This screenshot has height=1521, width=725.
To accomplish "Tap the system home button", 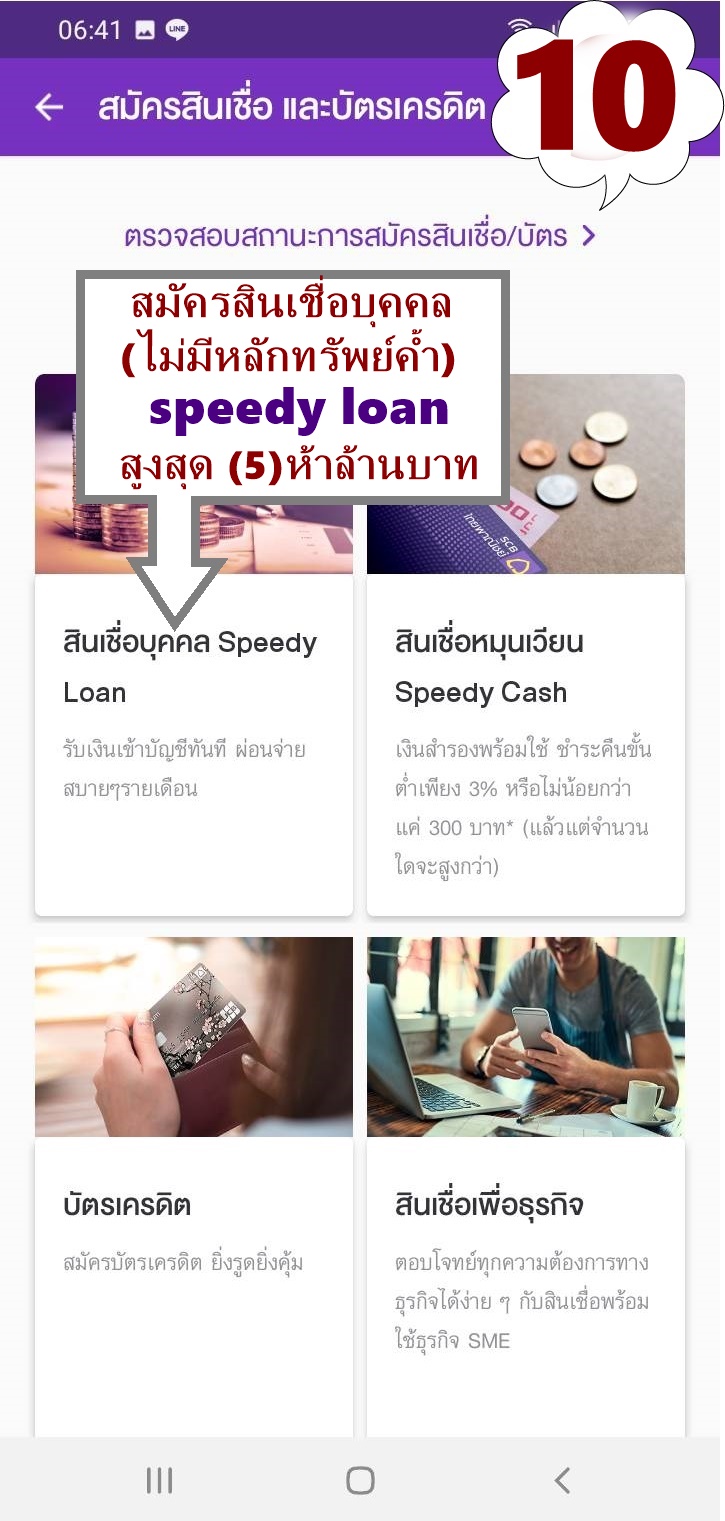I will (x=360, y=1480).
